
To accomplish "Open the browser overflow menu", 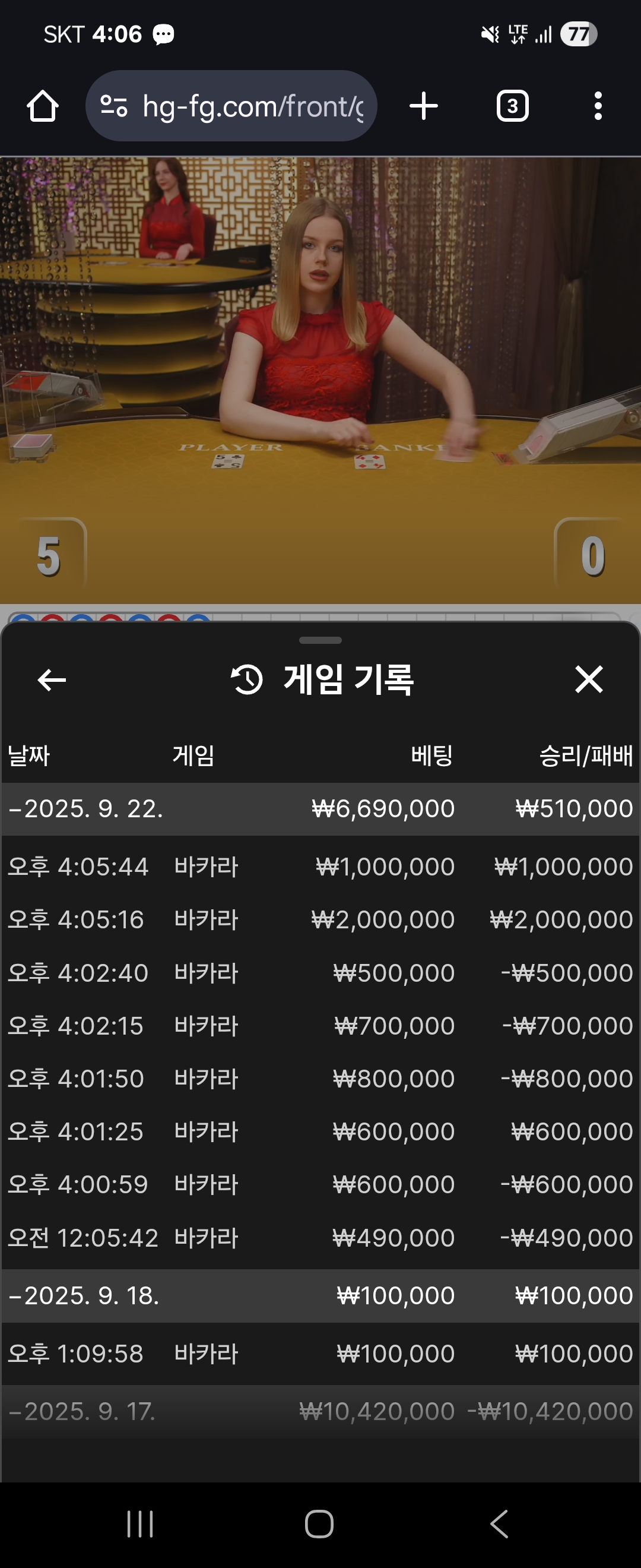I will [x=598, y=106].
